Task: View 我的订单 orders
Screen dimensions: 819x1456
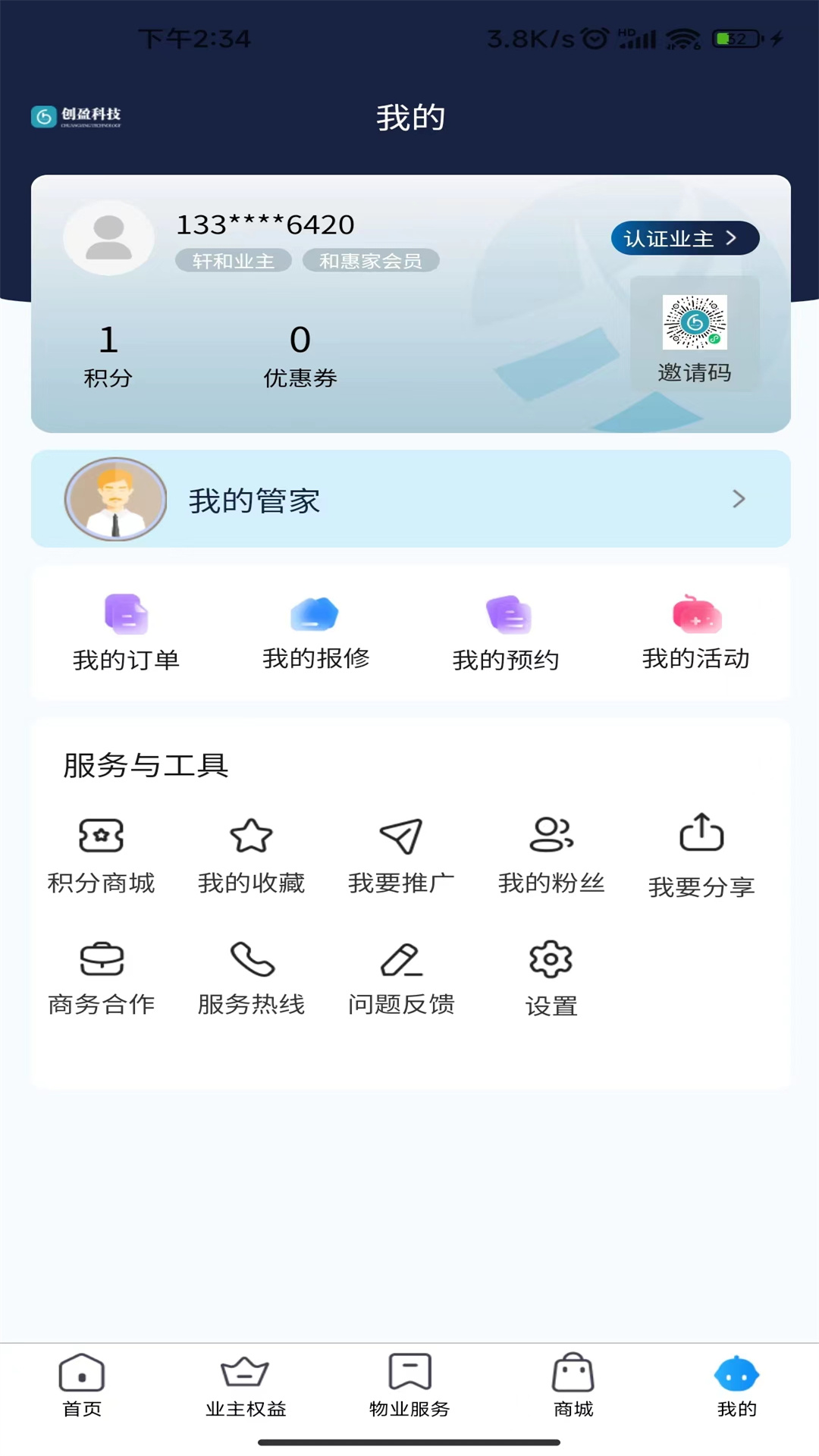Action: point(126,632)
